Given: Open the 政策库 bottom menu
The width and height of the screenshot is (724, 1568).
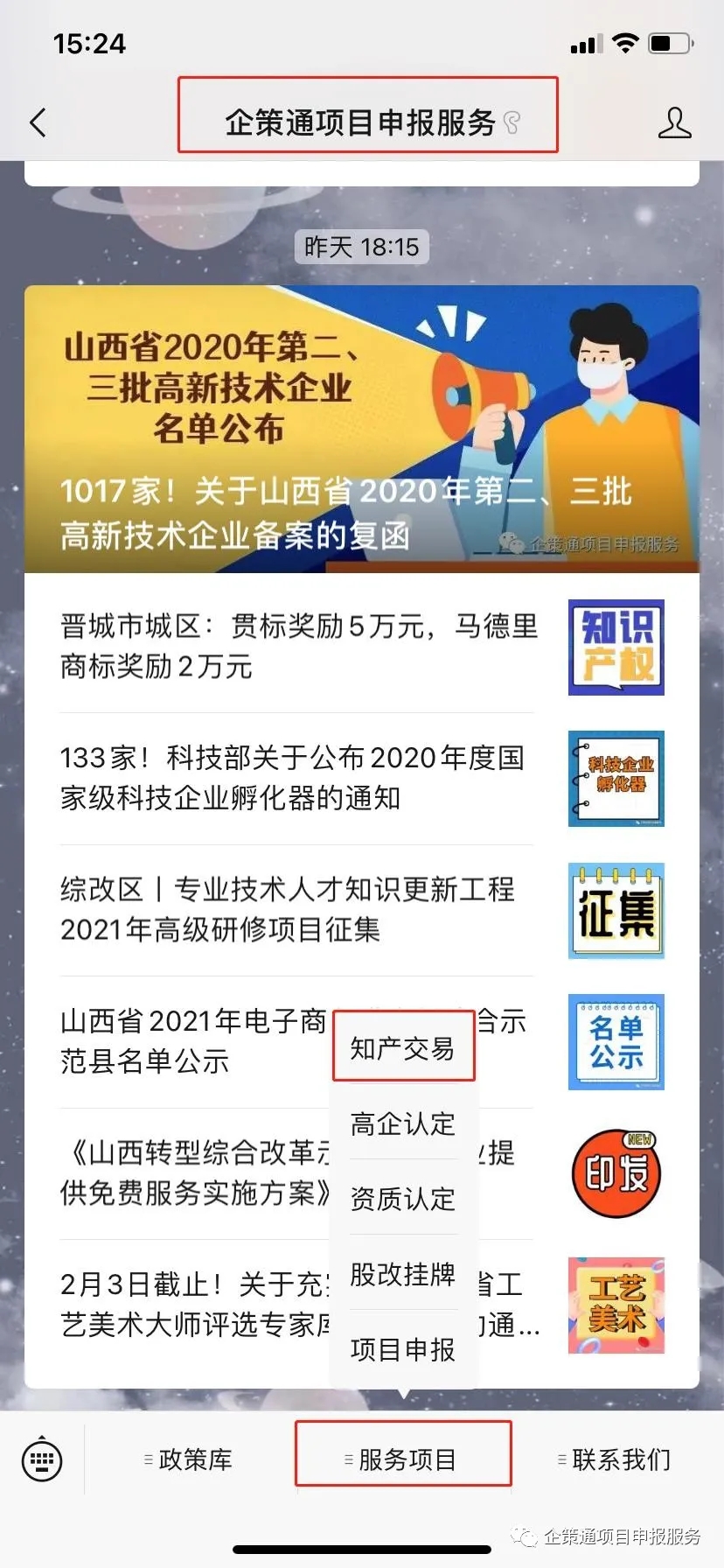Looking at the screenshot, I should click(189, 1459).
